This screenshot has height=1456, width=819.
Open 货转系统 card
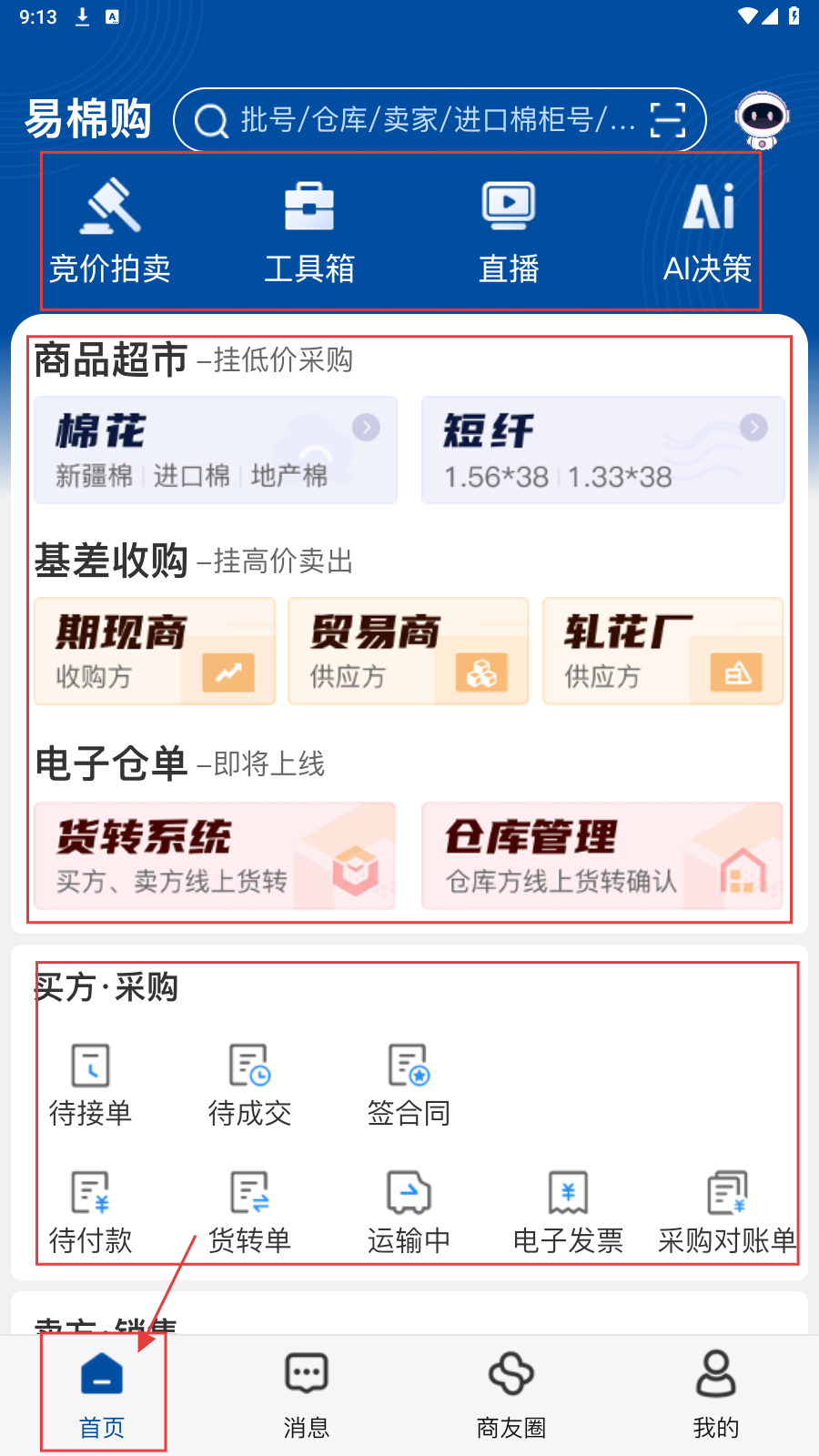click(x=215, y=856)
